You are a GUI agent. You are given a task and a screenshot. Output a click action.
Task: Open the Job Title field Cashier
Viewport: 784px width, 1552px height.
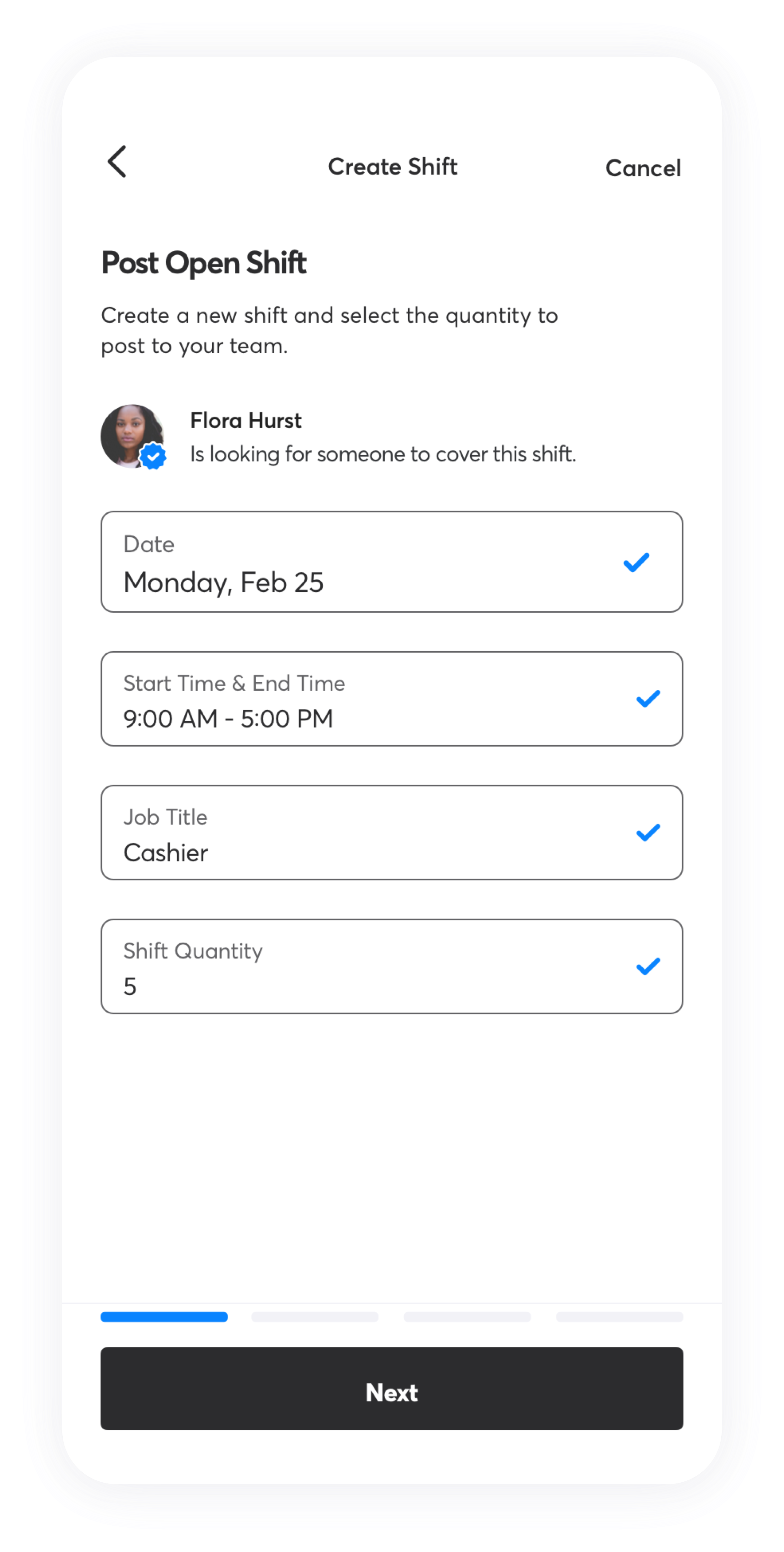point(391,832)
